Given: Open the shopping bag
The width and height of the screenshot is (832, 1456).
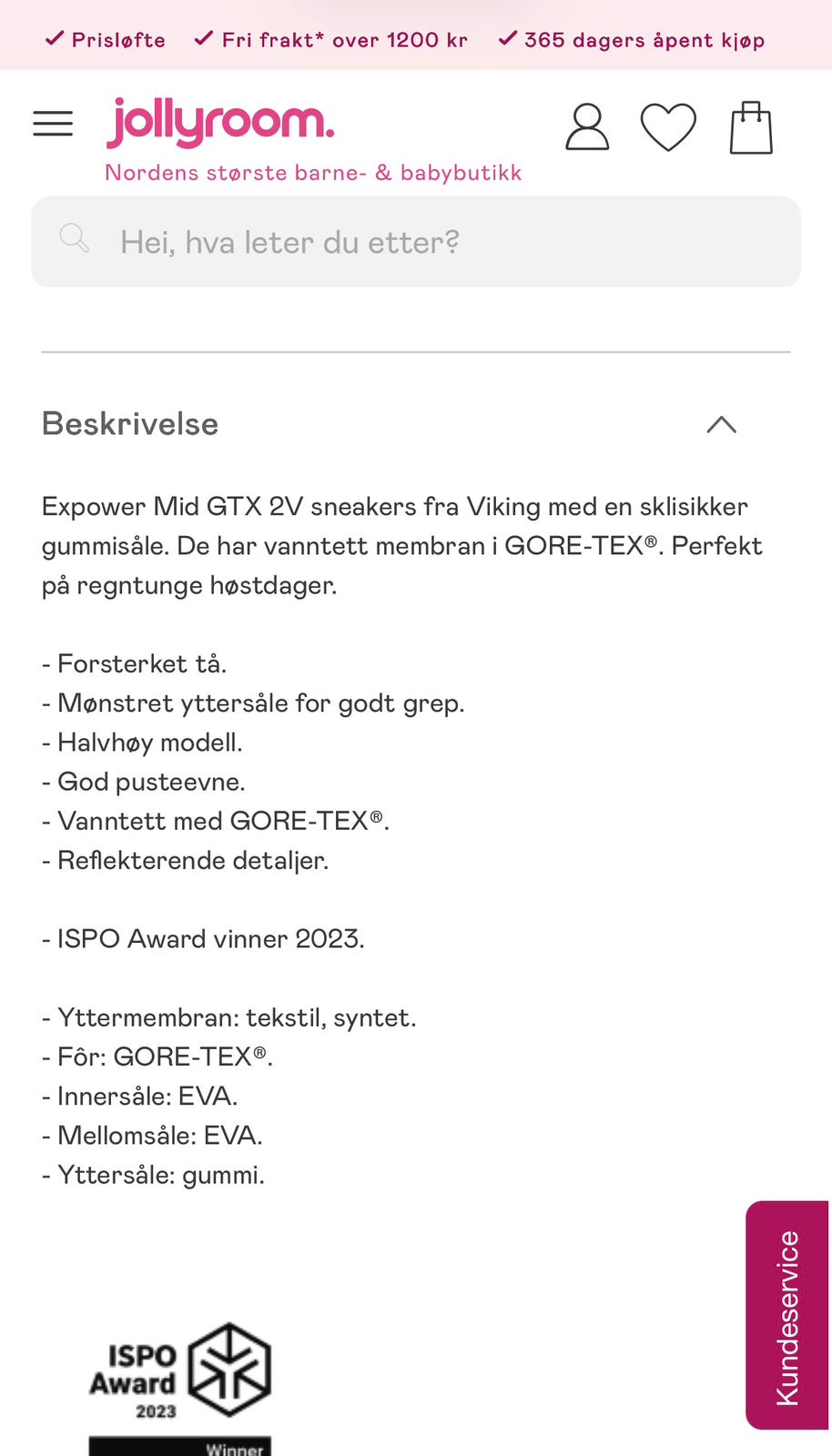Looking at the screenshot, I should tap(751, 127).
